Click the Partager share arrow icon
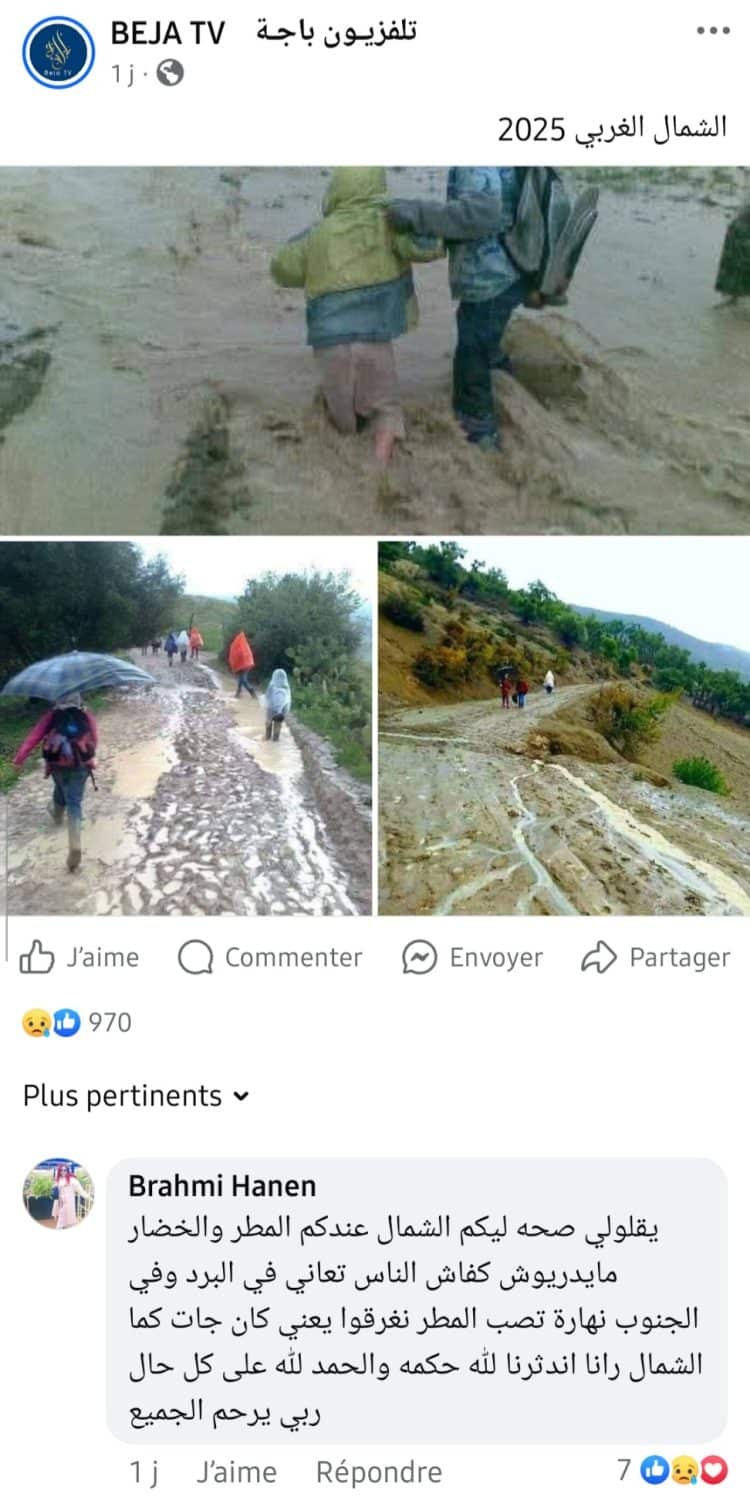Screen dimensions: 750x1507 click(599, 957)
